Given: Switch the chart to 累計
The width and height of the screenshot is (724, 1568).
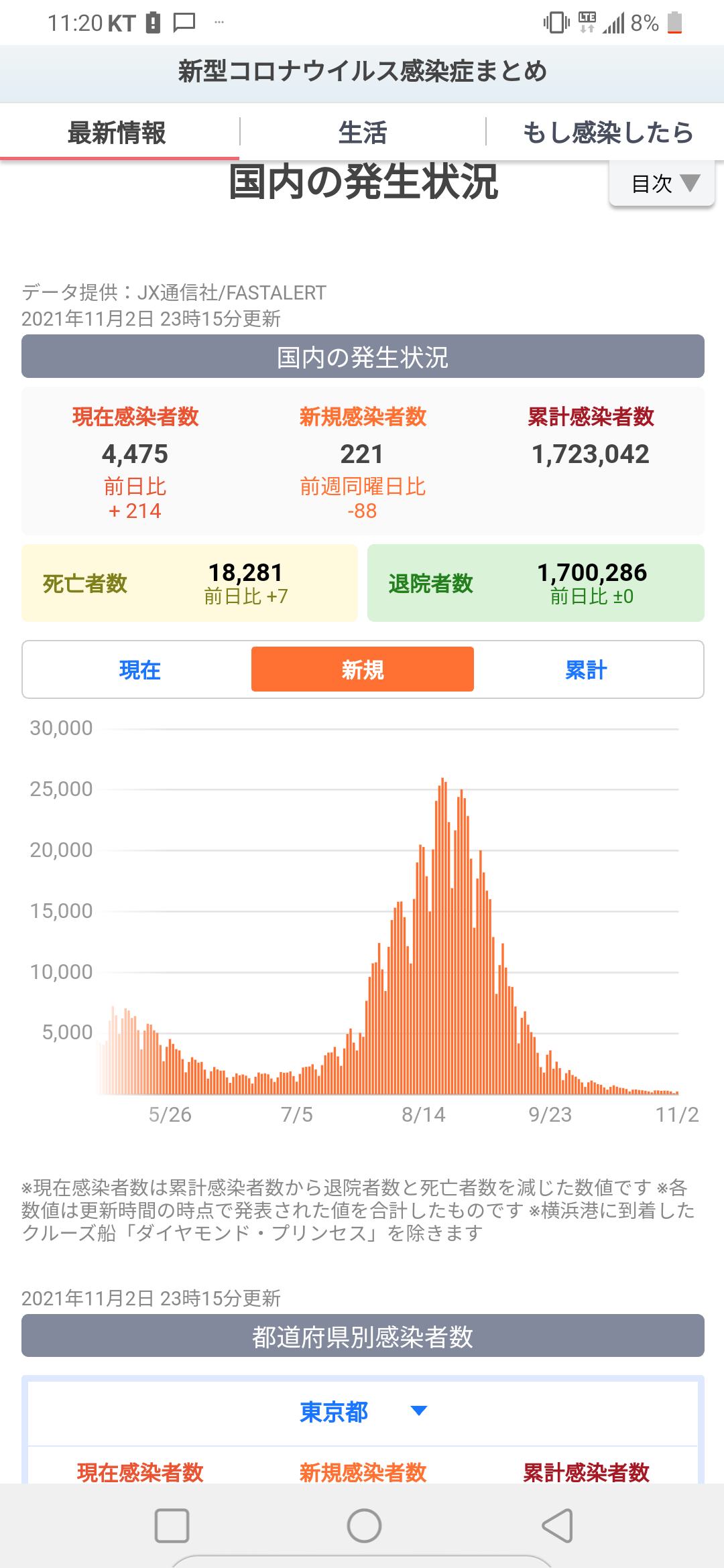Looking at the screenshot, I should click(x=586, y=669).
